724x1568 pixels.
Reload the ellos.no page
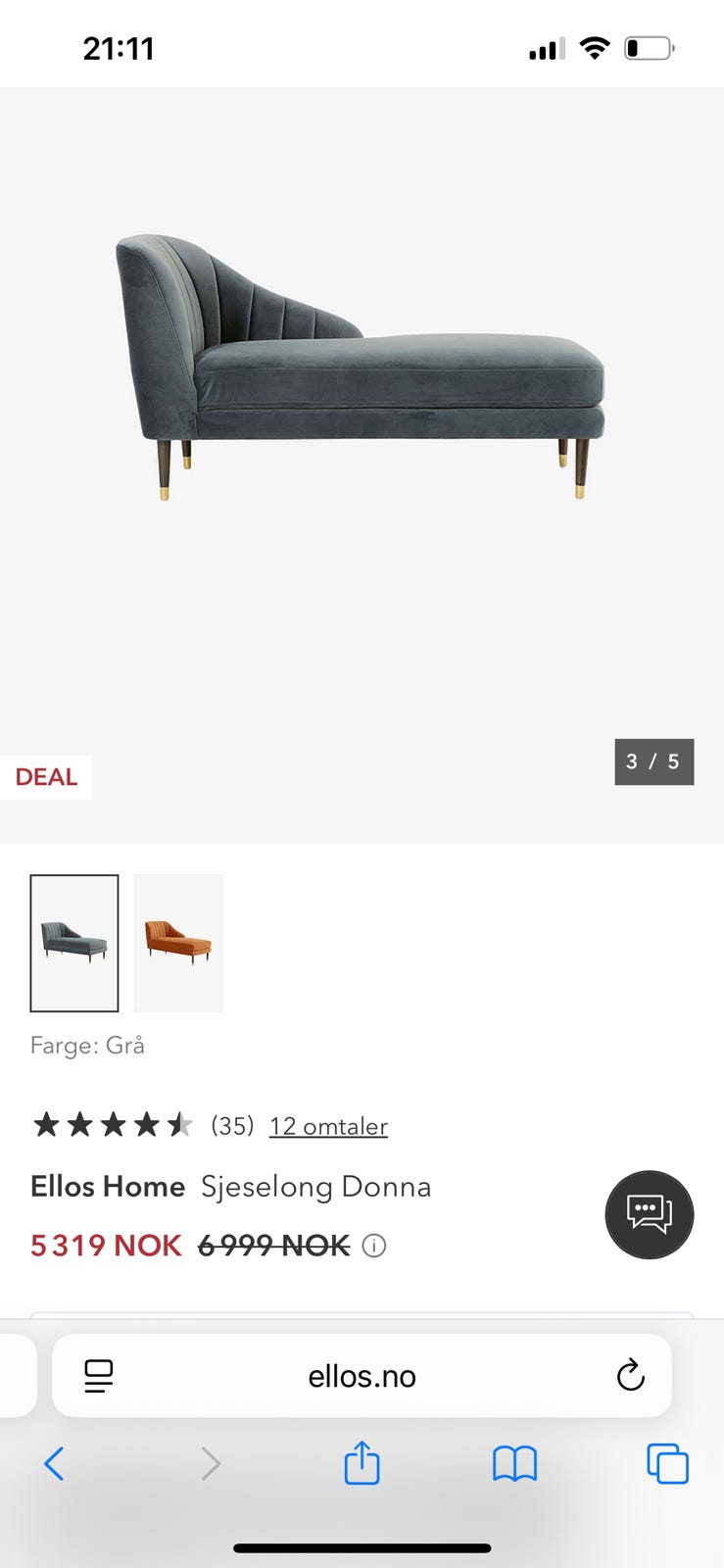coord(630,1376)
